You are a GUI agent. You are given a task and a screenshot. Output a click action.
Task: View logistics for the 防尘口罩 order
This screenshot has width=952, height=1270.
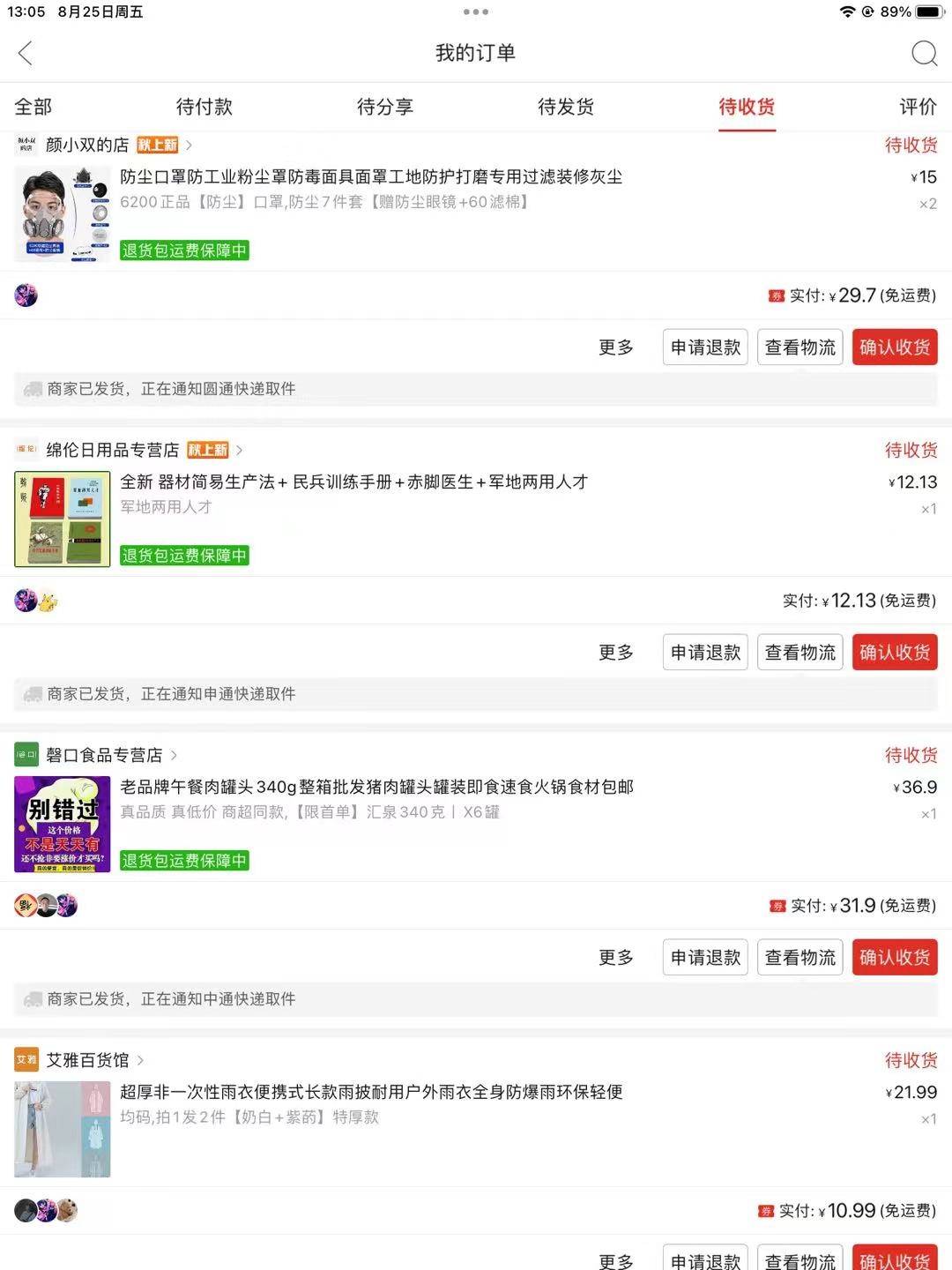pyautogui.click(x=800, y=347)
